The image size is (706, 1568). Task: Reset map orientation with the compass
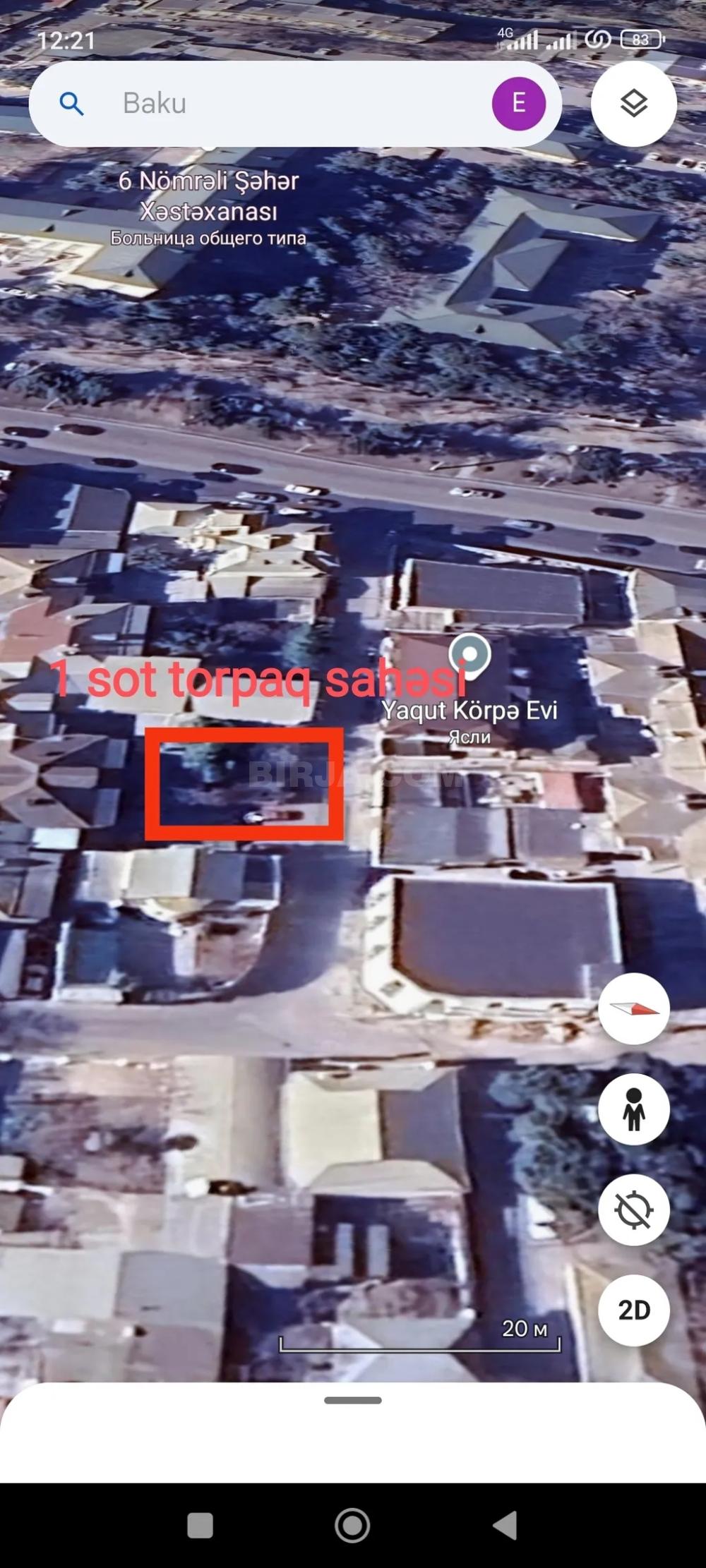(x=633, y=1008)
